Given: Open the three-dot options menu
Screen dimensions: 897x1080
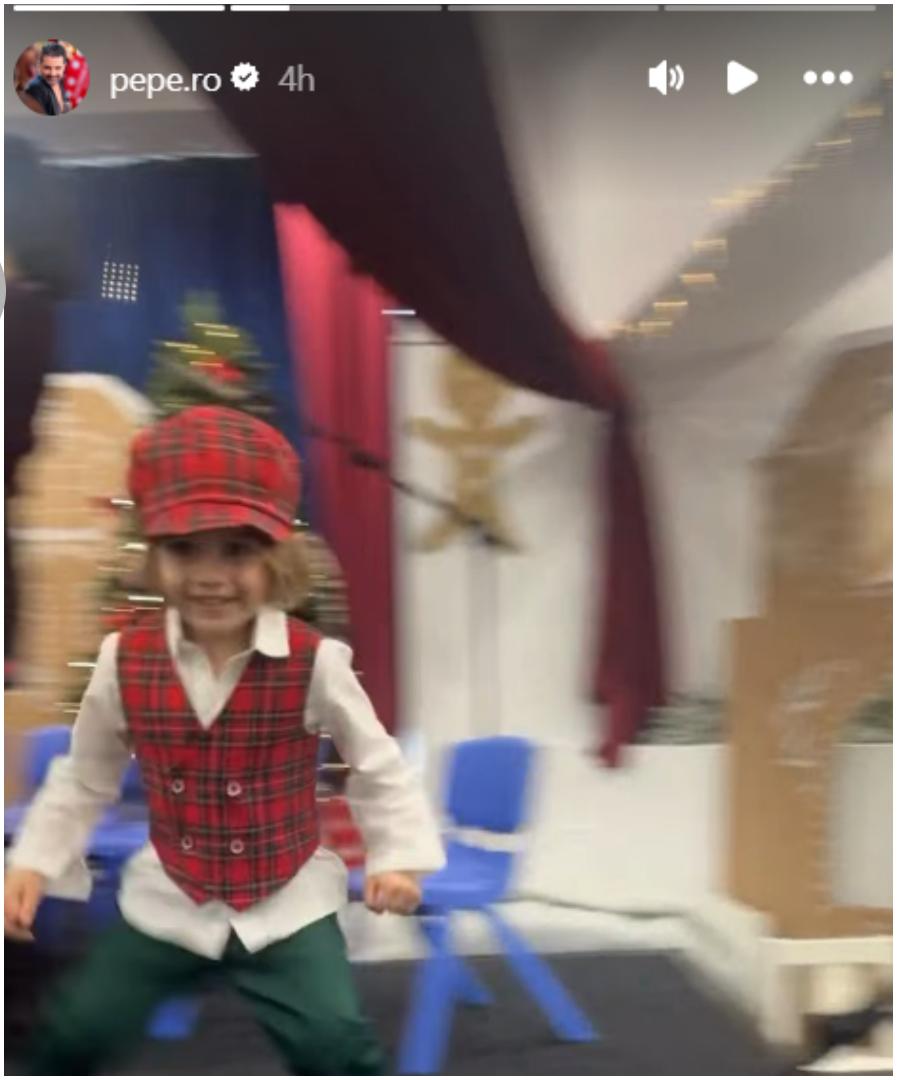Looking at the screenshot, I should [828, 78].
